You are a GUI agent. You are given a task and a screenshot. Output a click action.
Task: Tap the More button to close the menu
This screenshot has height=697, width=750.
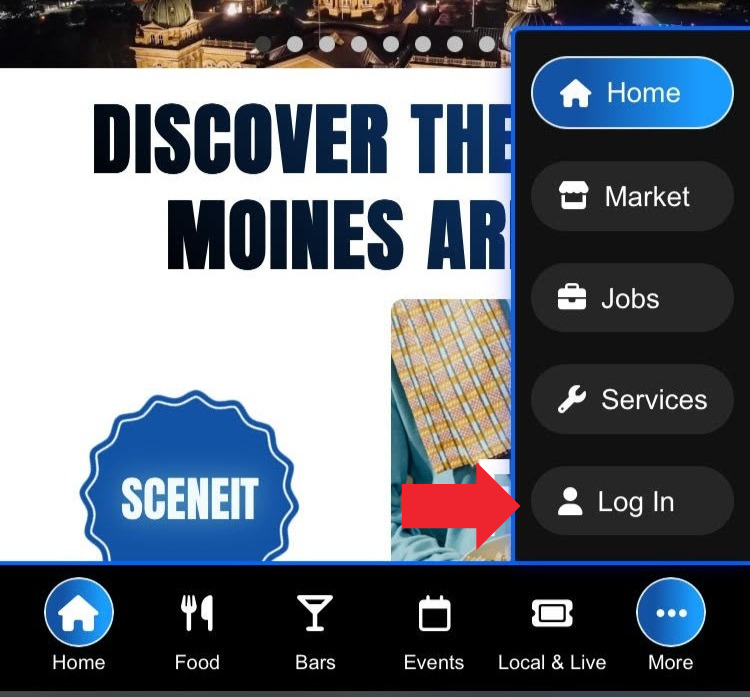[670, 627]
